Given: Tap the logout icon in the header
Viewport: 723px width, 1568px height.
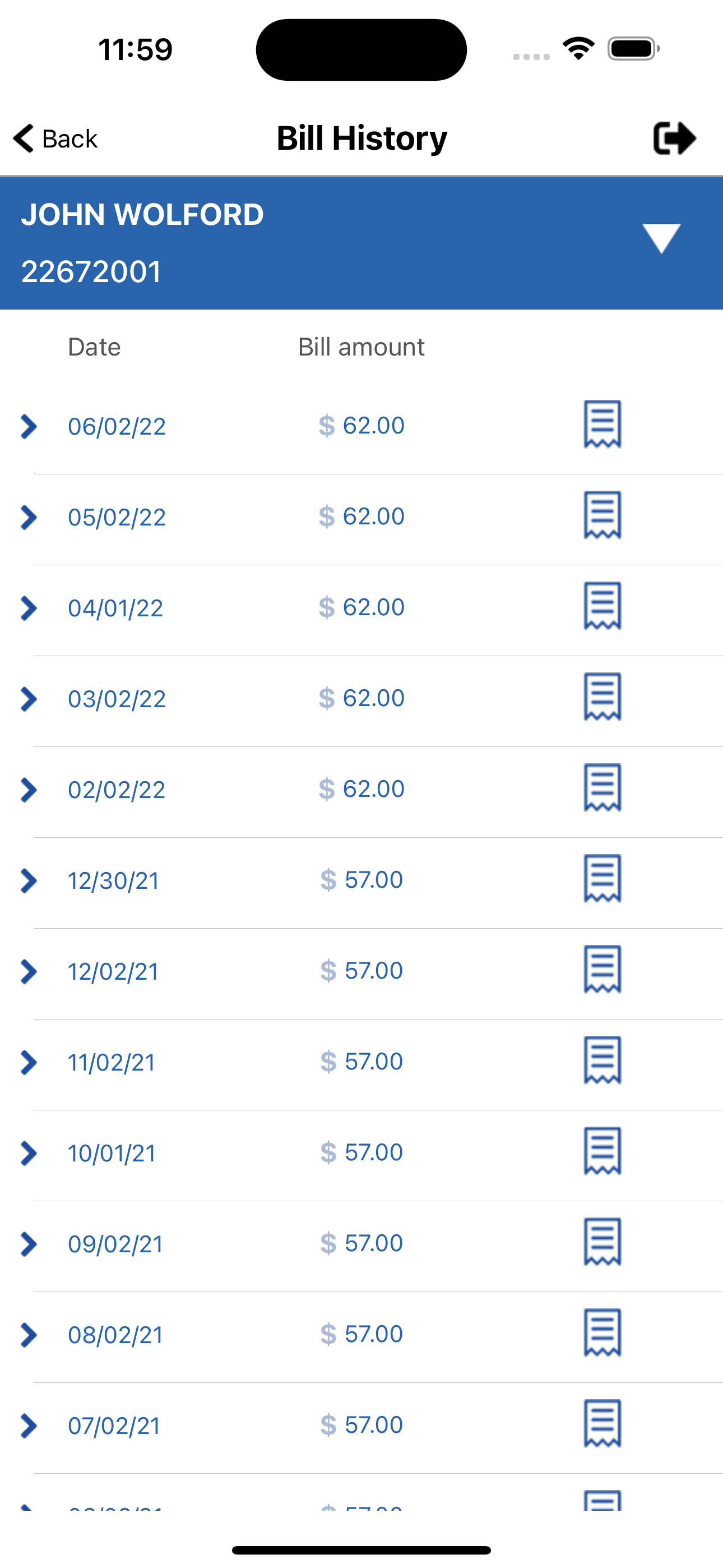Looking at the screenshot, I should tap(674, 139).
